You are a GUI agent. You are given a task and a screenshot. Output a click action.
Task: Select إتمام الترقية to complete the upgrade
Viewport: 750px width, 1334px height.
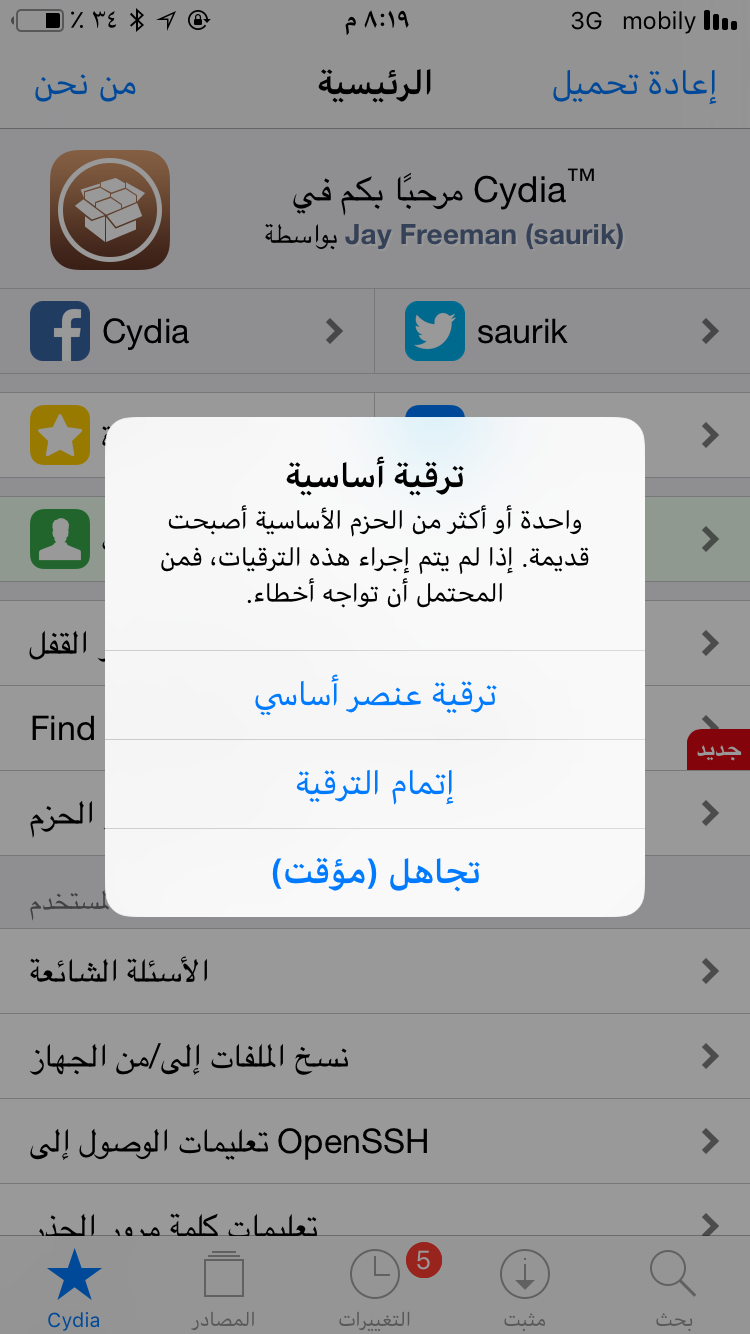[x=375, y=784]
